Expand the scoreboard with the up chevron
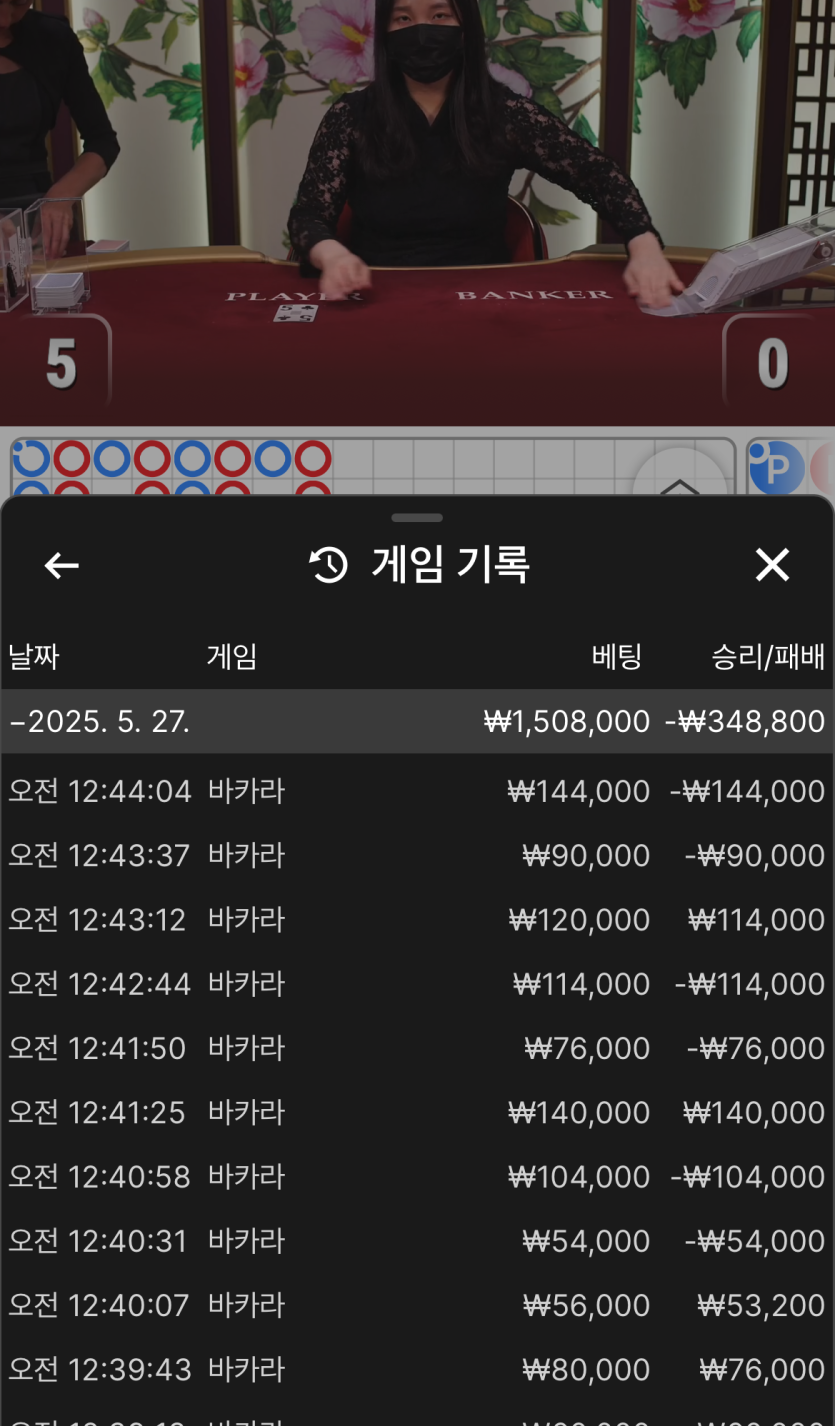The image size is (835, 1426). click(680, 482)
